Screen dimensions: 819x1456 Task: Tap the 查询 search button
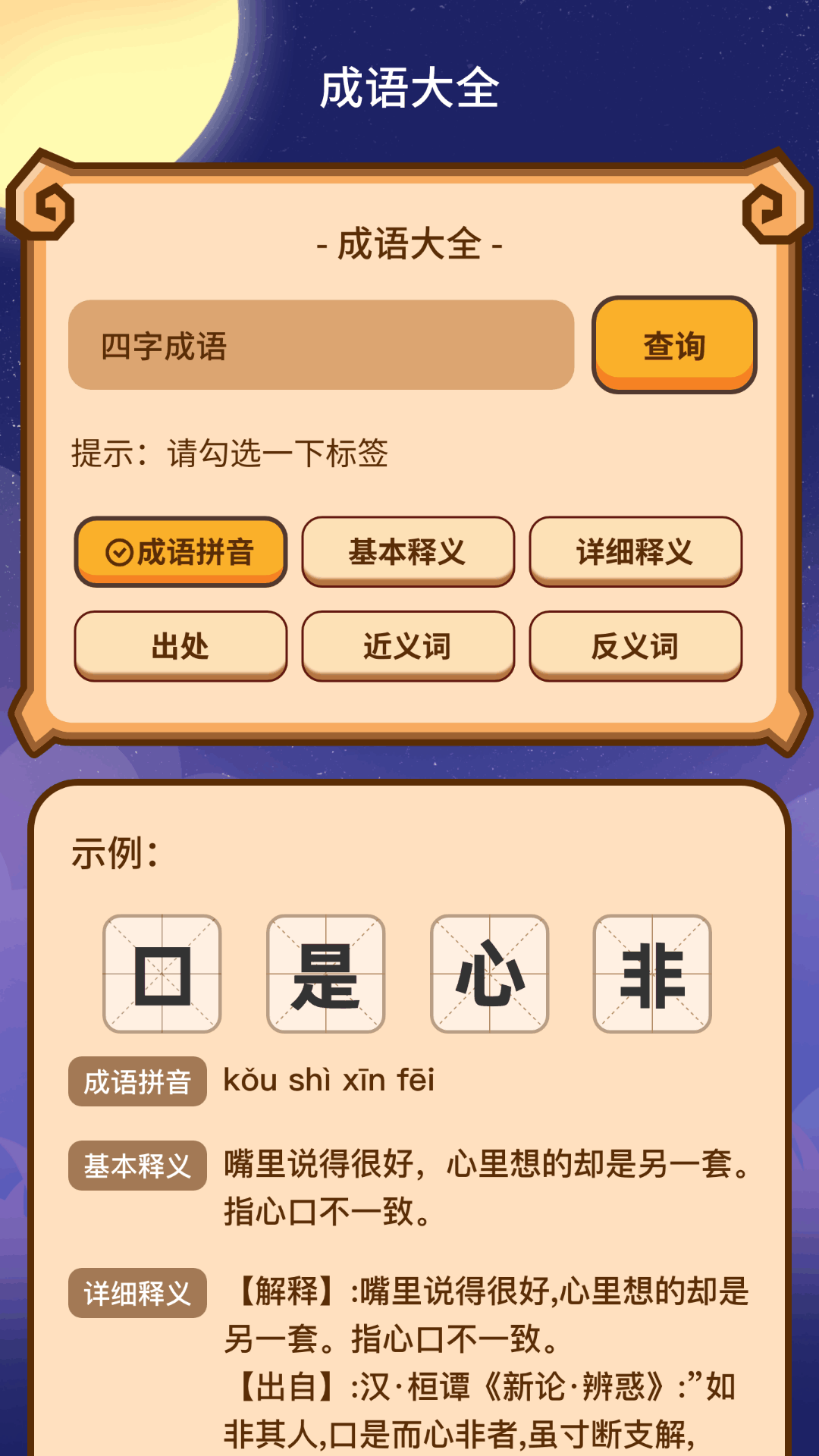(x=674, y=345)
